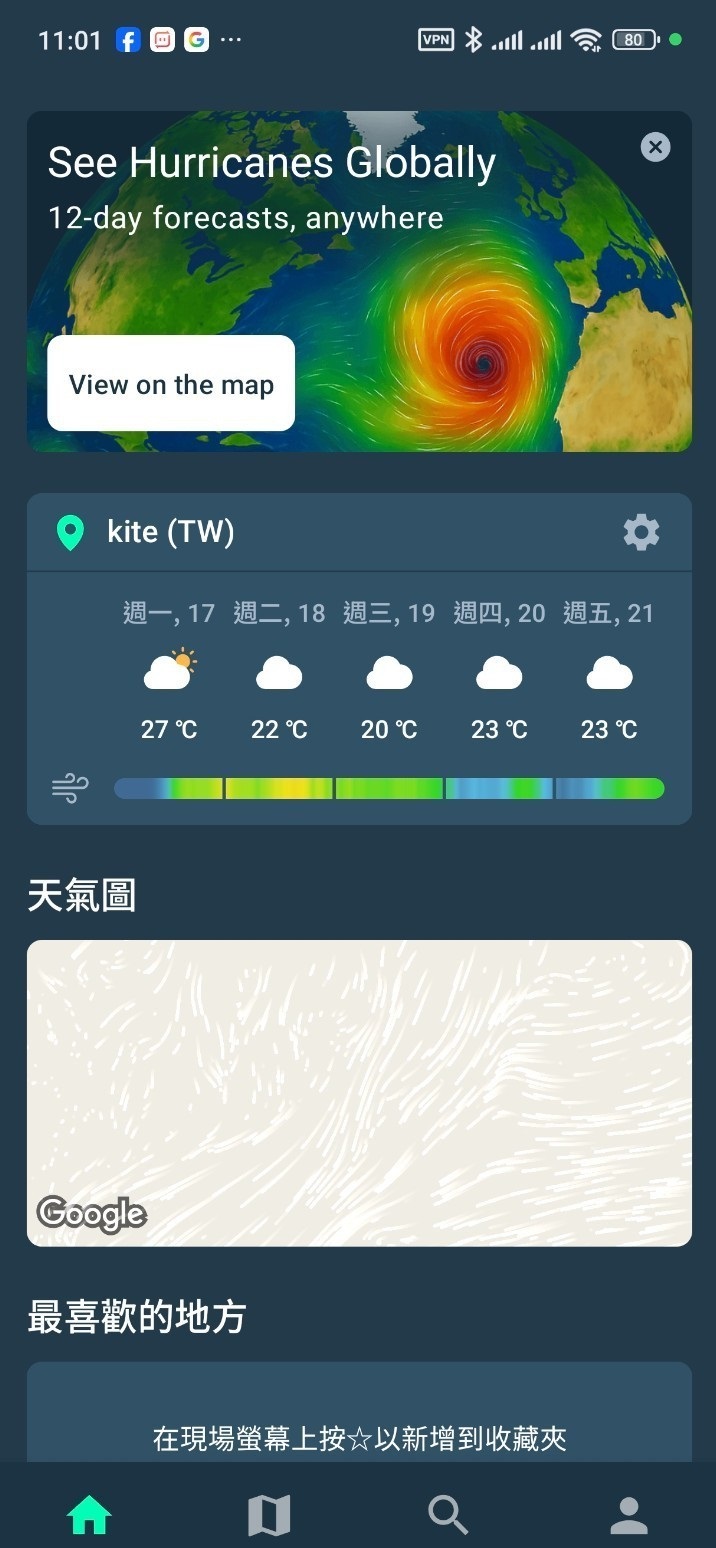Open the 天氣圖 wind map preview

coord(359,1092)
